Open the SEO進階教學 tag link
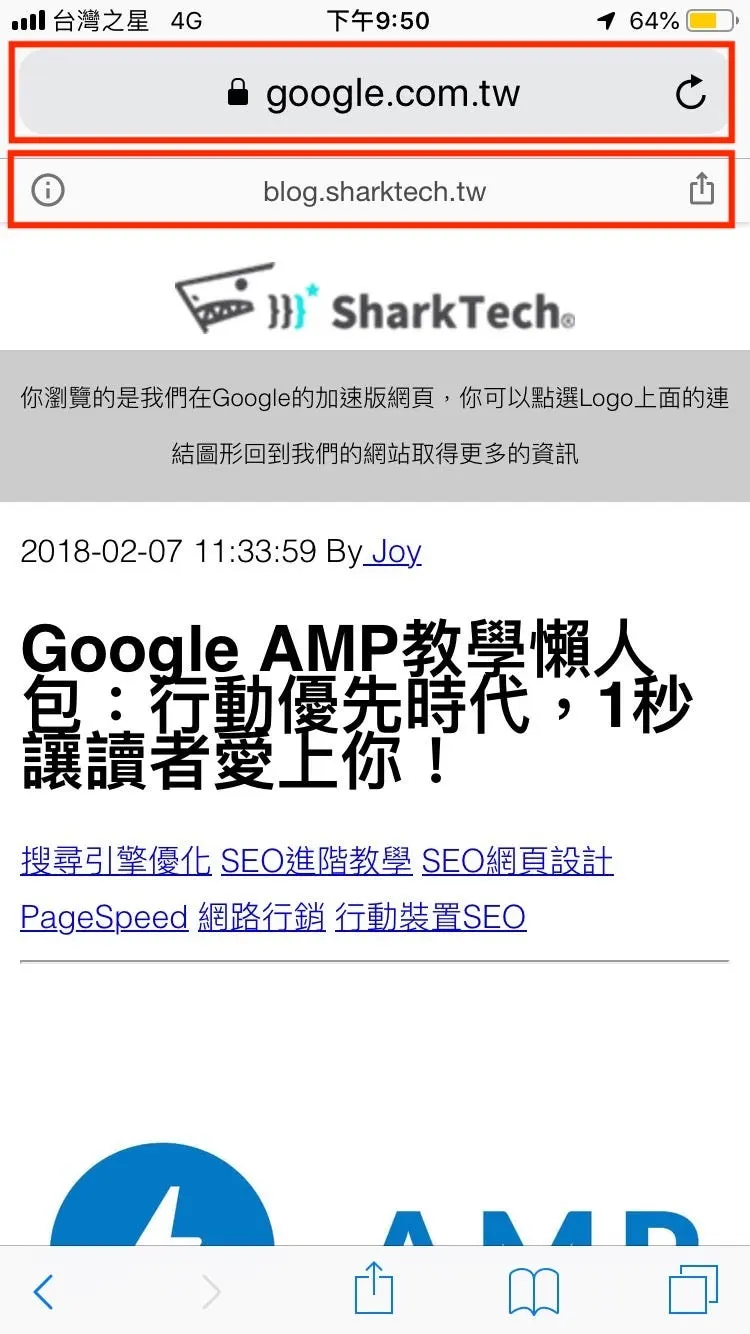Viewport: 750px width, 1334px height. point(316,861)
